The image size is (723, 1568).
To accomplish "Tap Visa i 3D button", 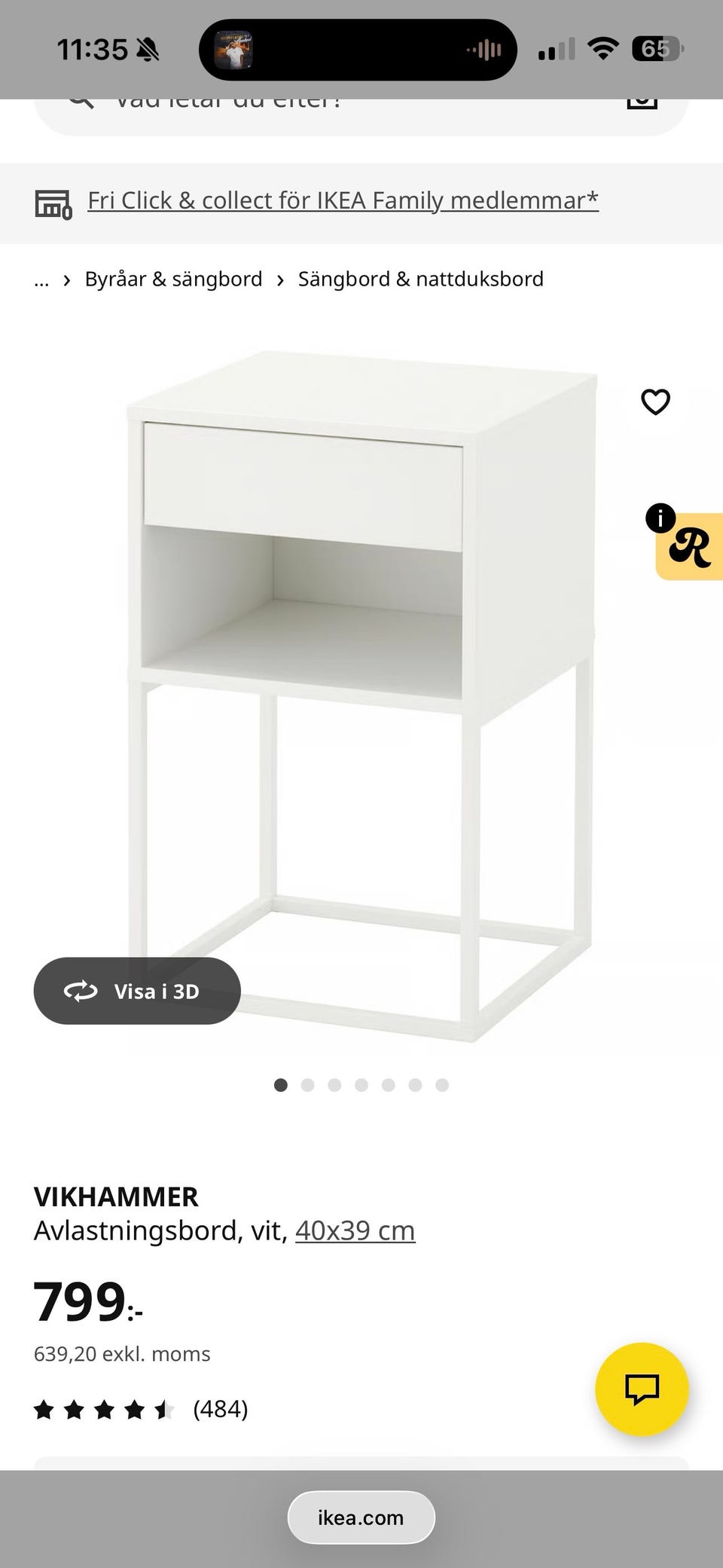I will [137, 991].
